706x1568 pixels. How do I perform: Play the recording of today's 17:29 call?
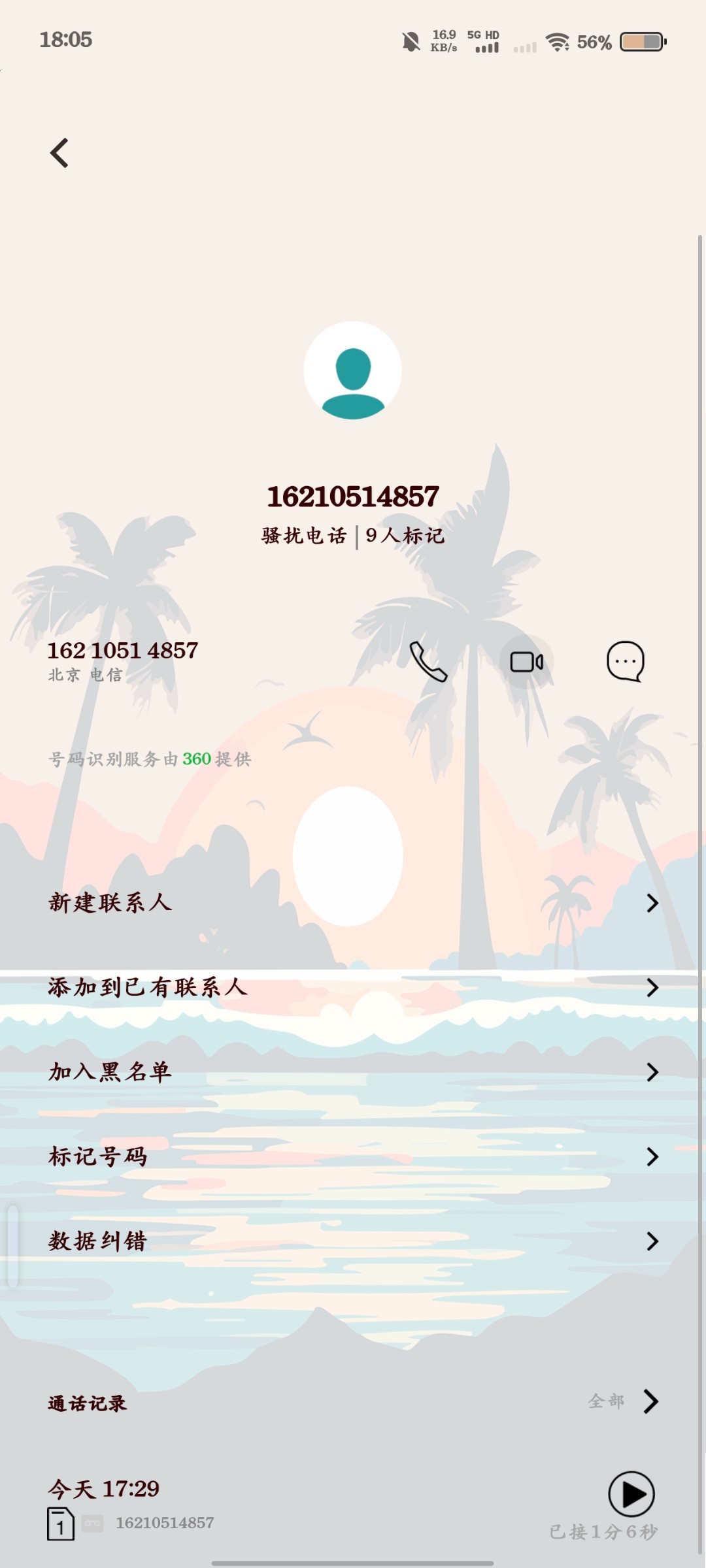point(631,1494)
